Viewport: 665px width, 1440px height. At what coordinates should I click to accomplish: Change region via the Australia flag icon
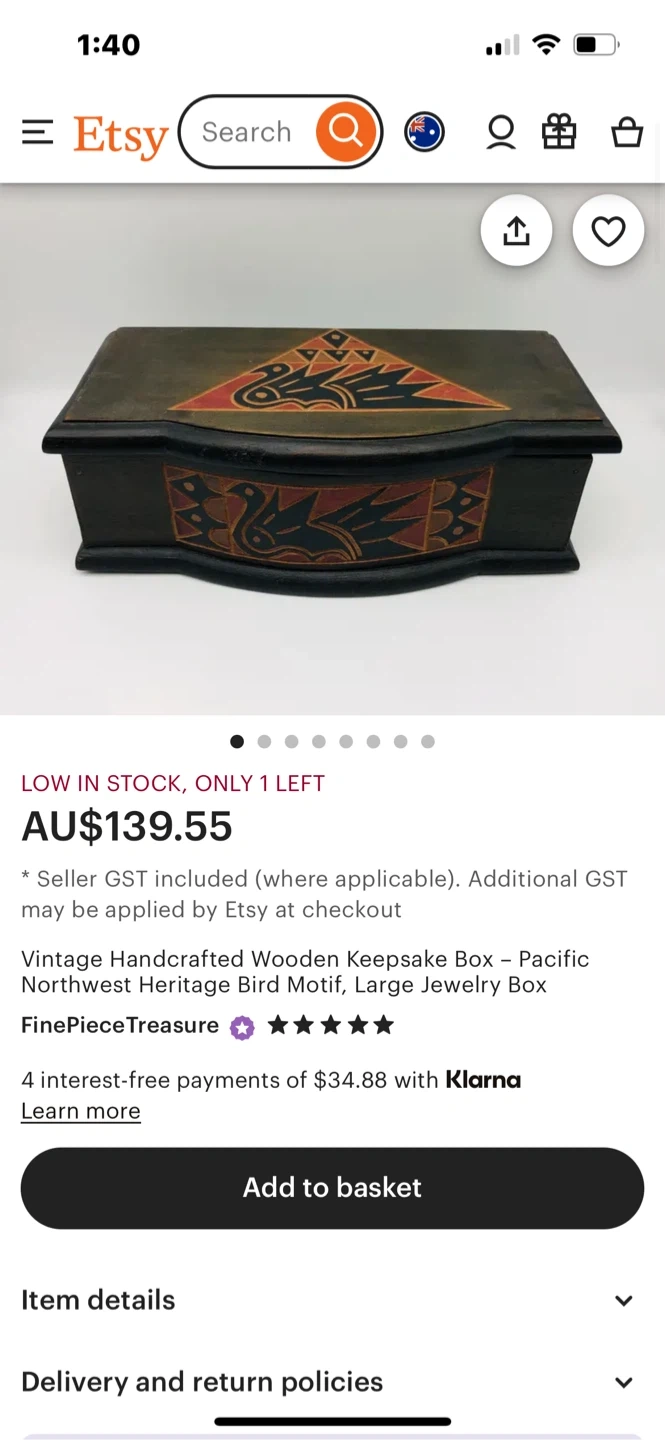(x=424, y=132)
